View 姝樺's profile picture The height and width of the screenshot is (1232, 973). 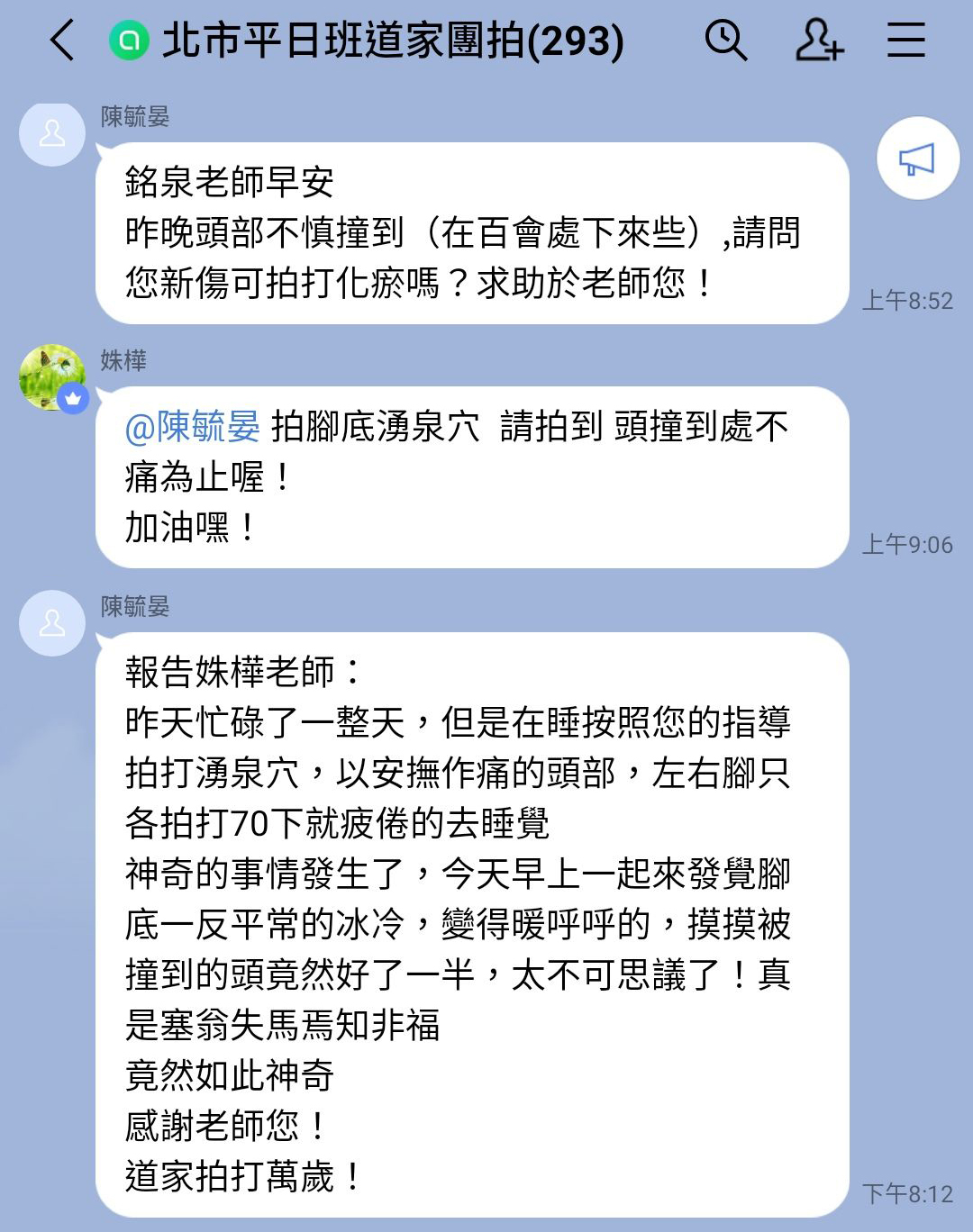[x=52, y=376]
